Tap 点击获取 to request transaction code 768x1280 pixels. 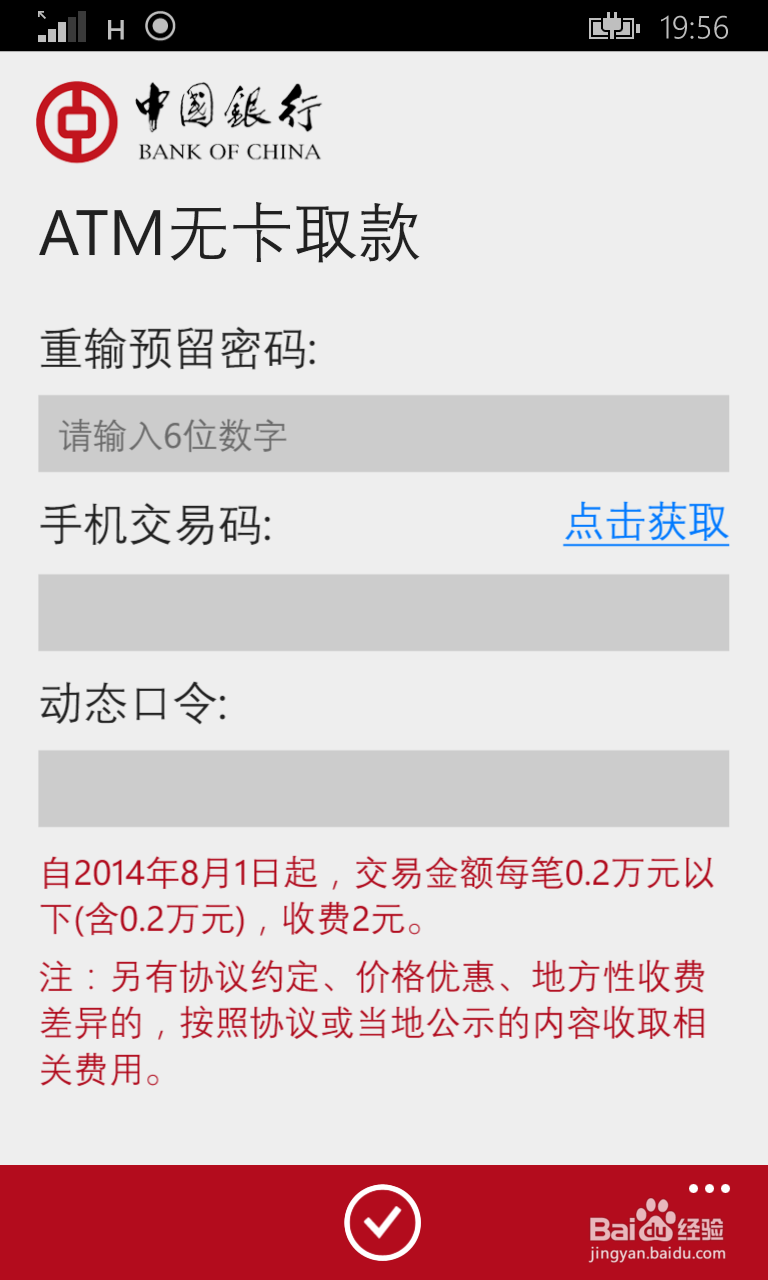point(646,523)
